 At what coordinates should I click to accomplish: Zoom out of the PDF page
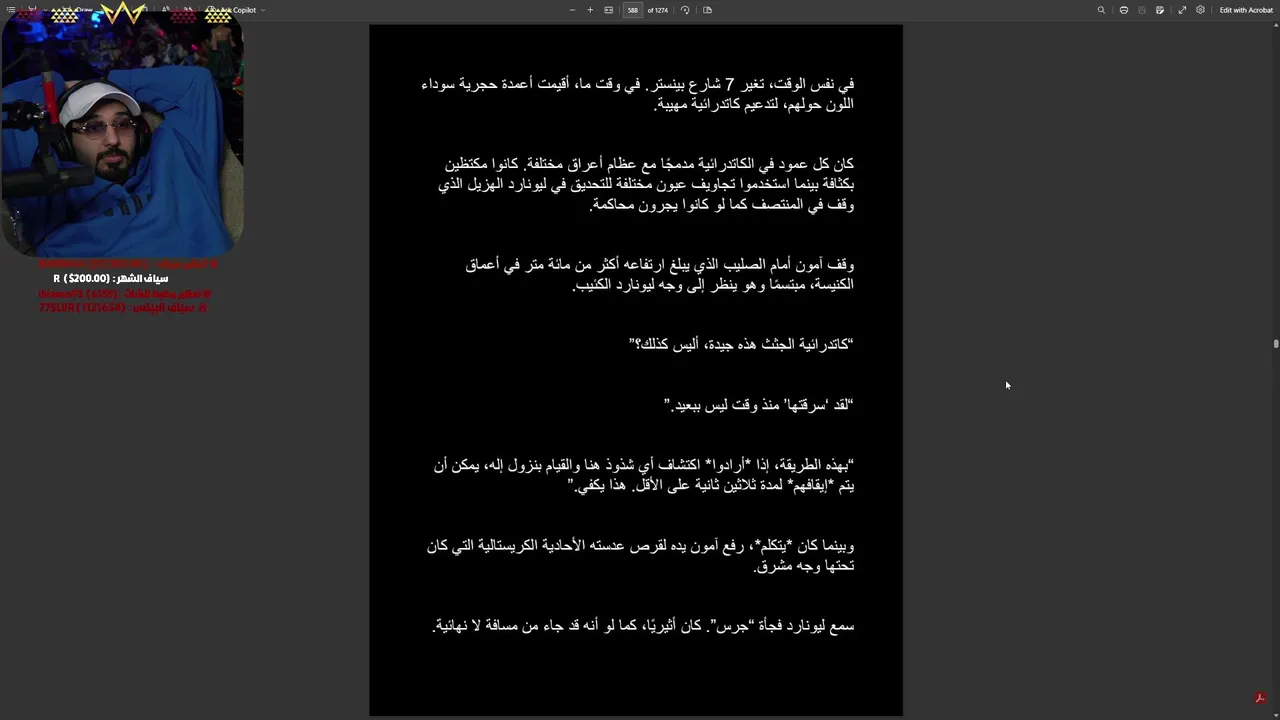(572, 10)
